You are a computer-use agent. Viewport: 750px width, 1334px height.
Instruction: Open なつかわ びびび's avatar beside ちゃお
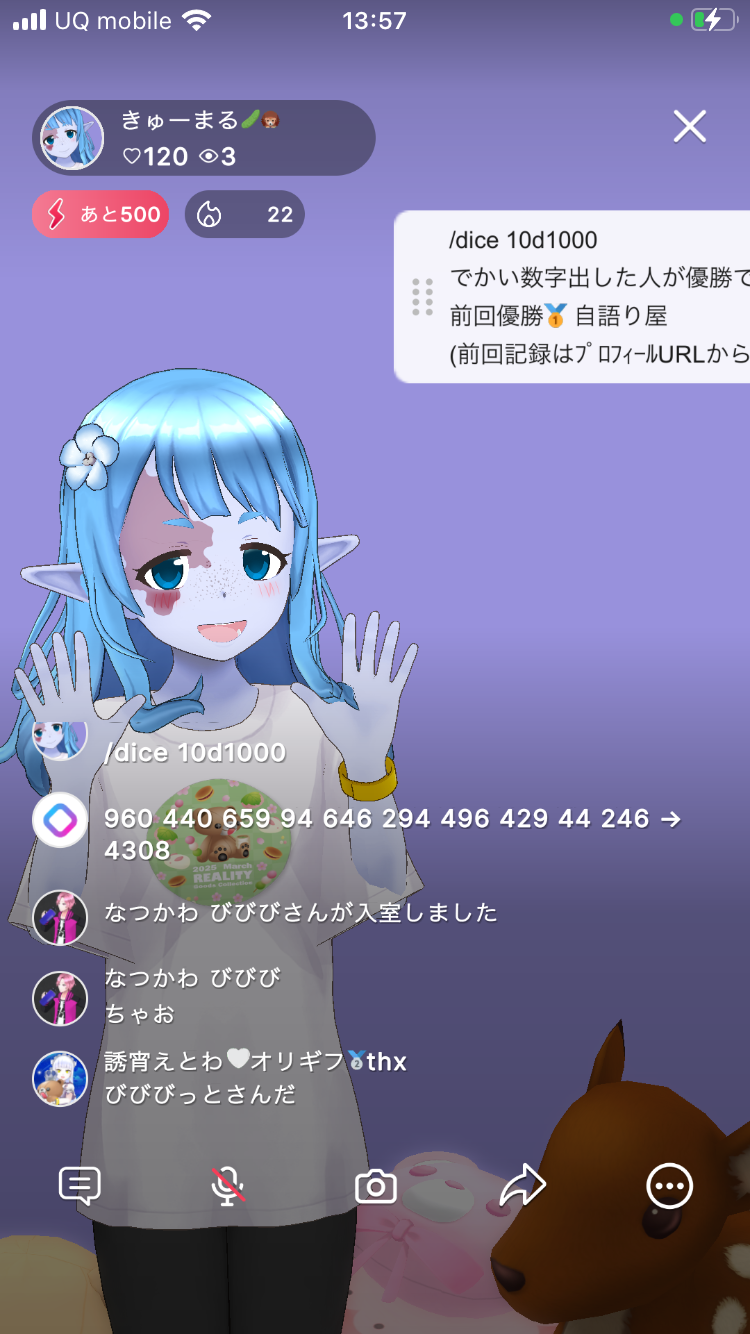[60, 997]
